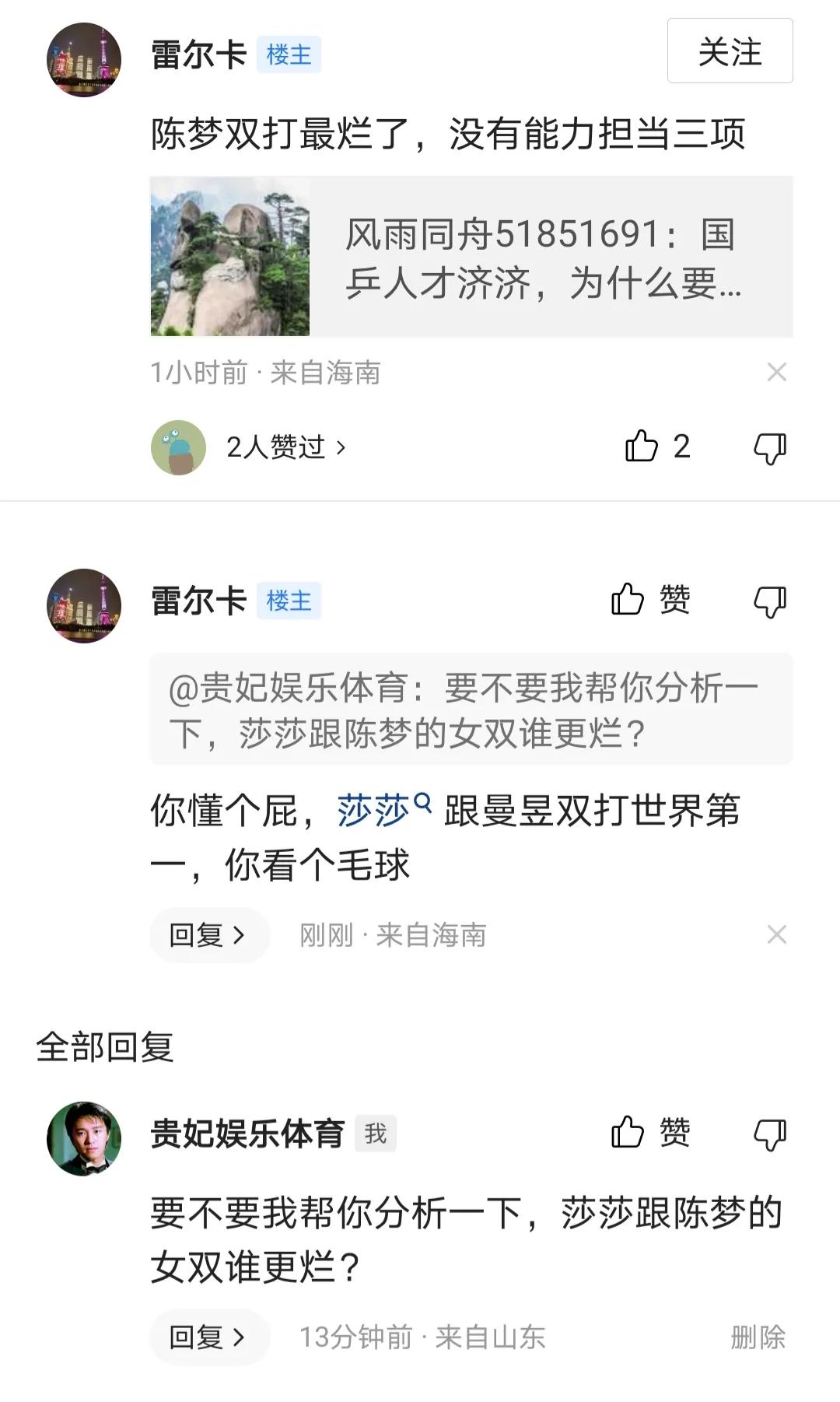Expand the 2人赞过 likers list
Image resolution: width=840 pixels, height=1402 pixels.
click(x=276, y=447)
